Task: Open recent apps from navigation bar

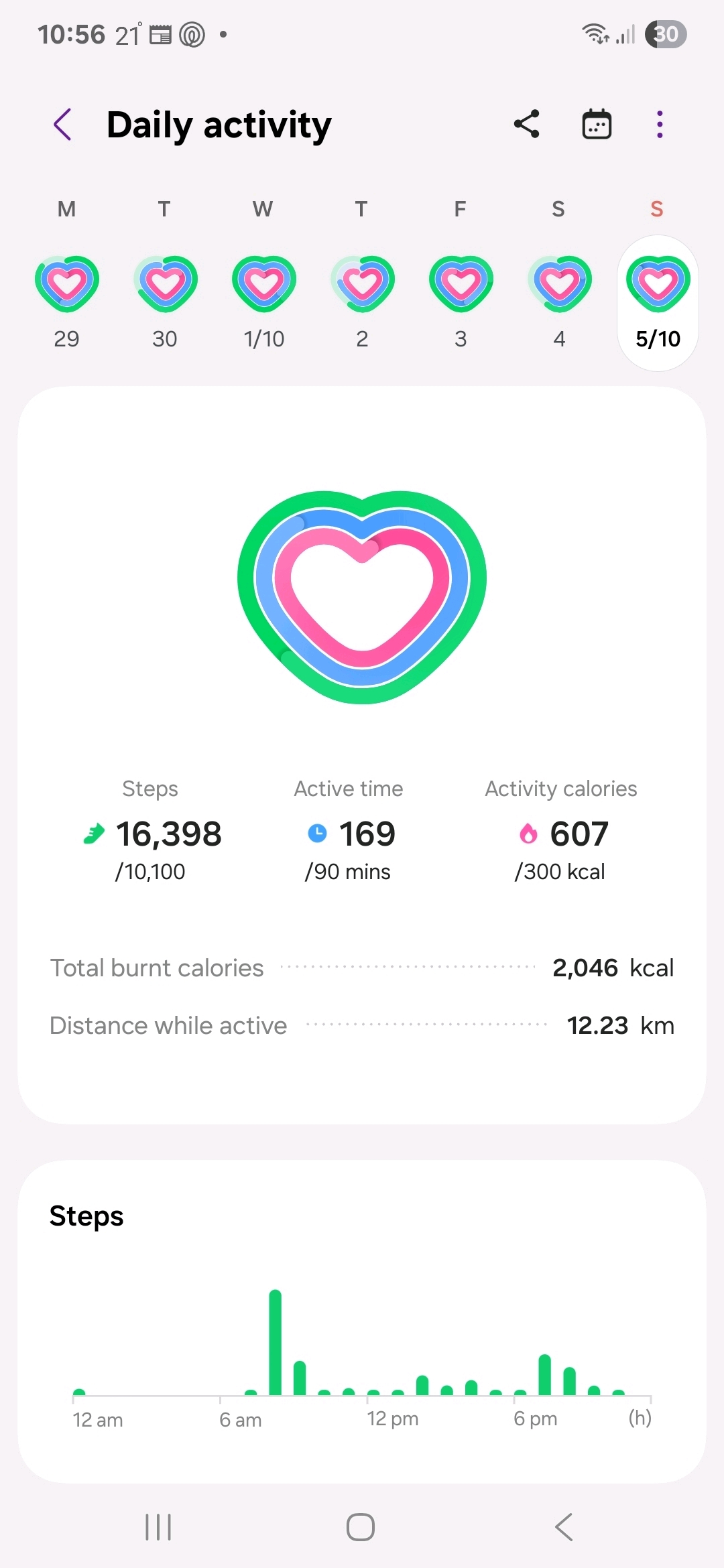Action: (x=158, y=1527)
